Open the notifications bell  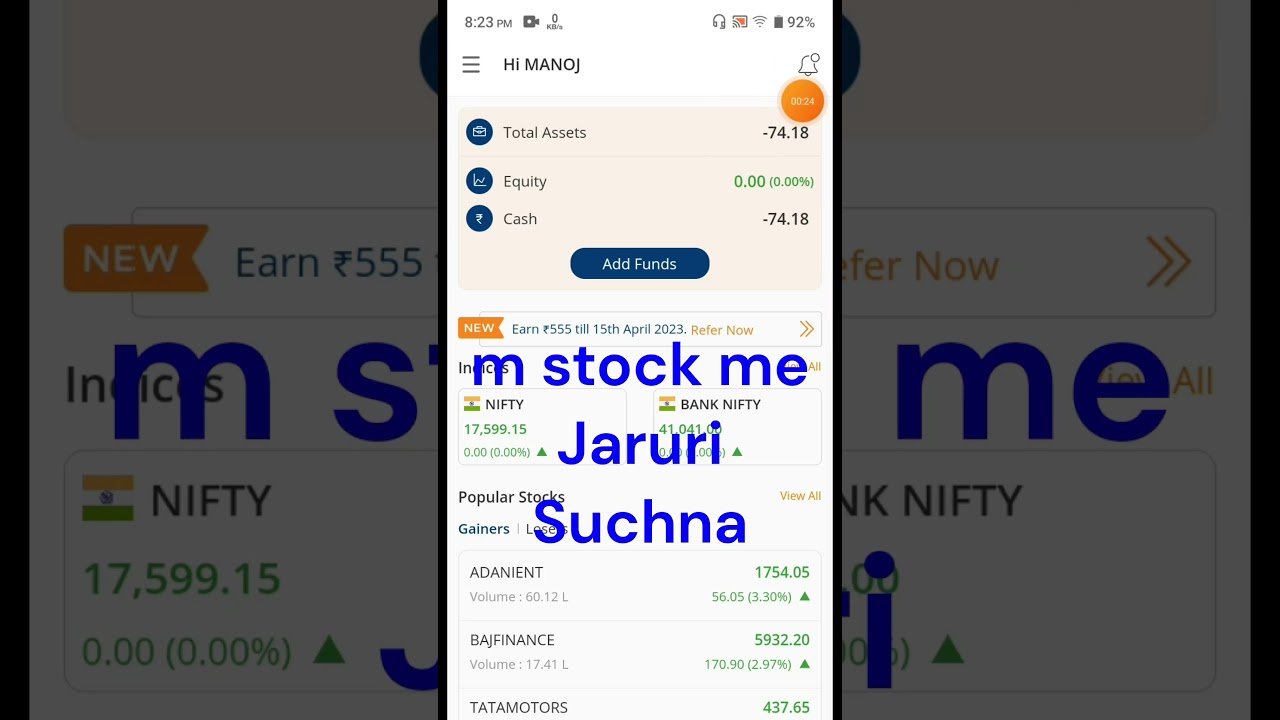(808, 65)
